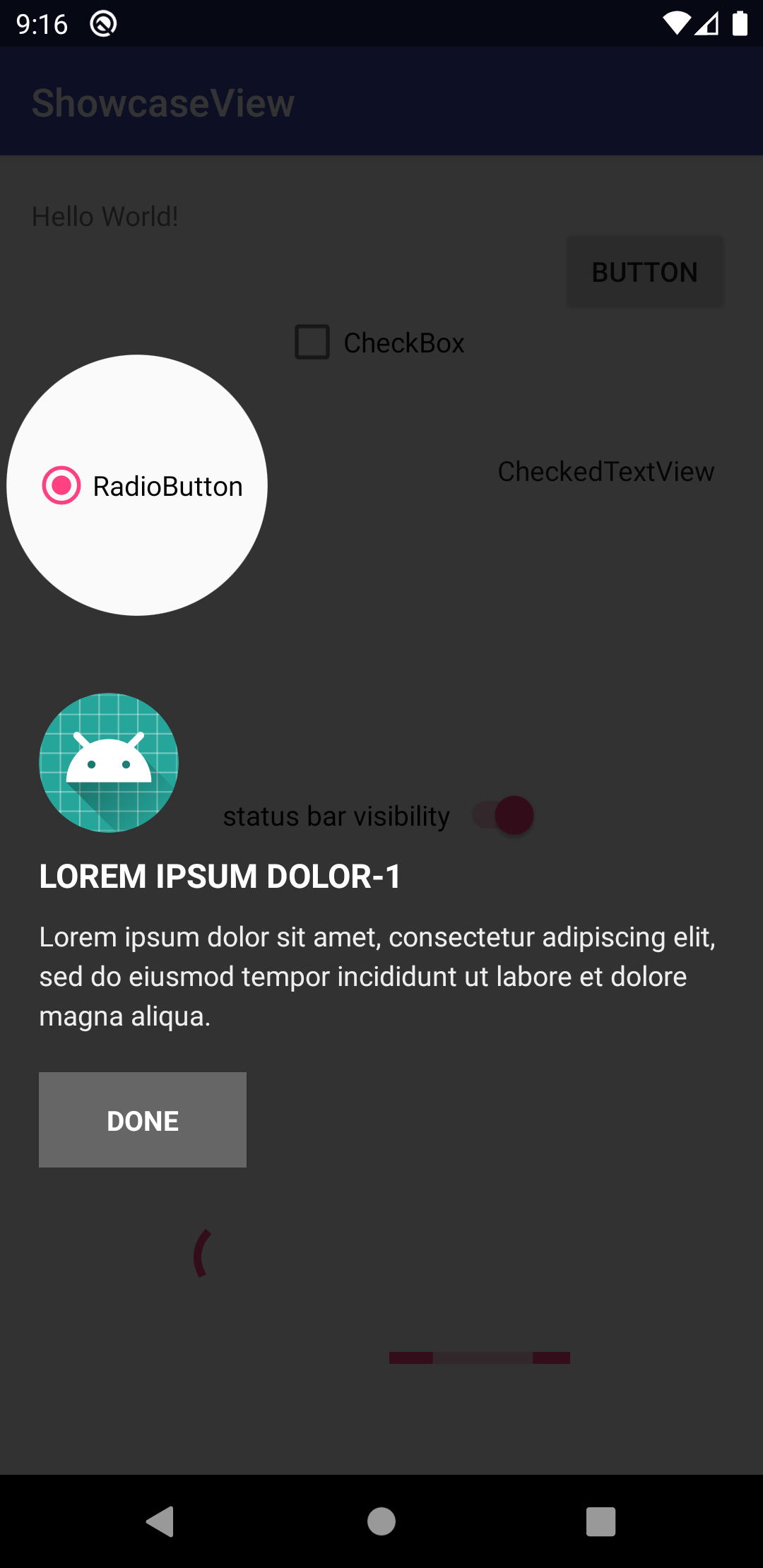Go back using the navigation bar

click(160, 1521)
